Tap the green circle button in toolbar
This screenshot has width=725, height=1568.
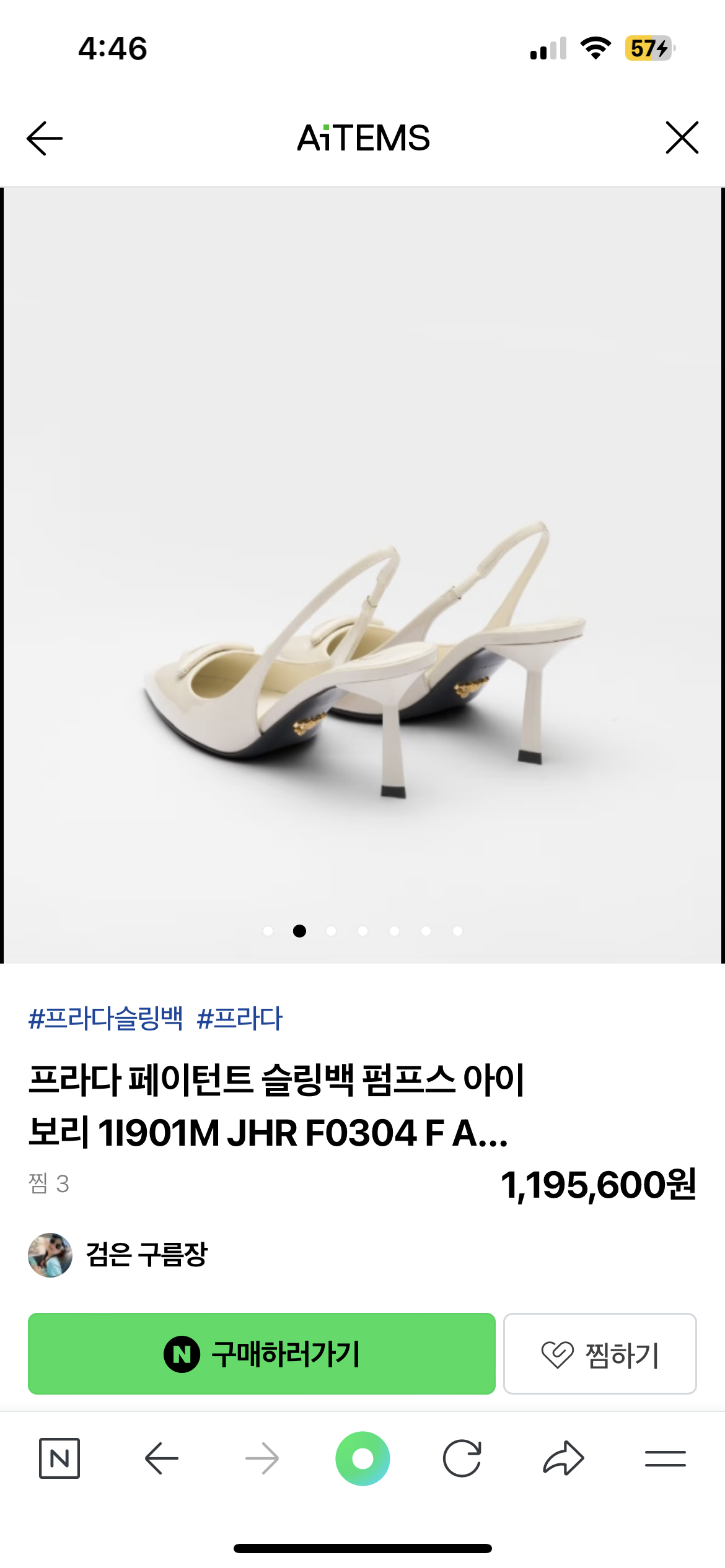(362, 1458)
